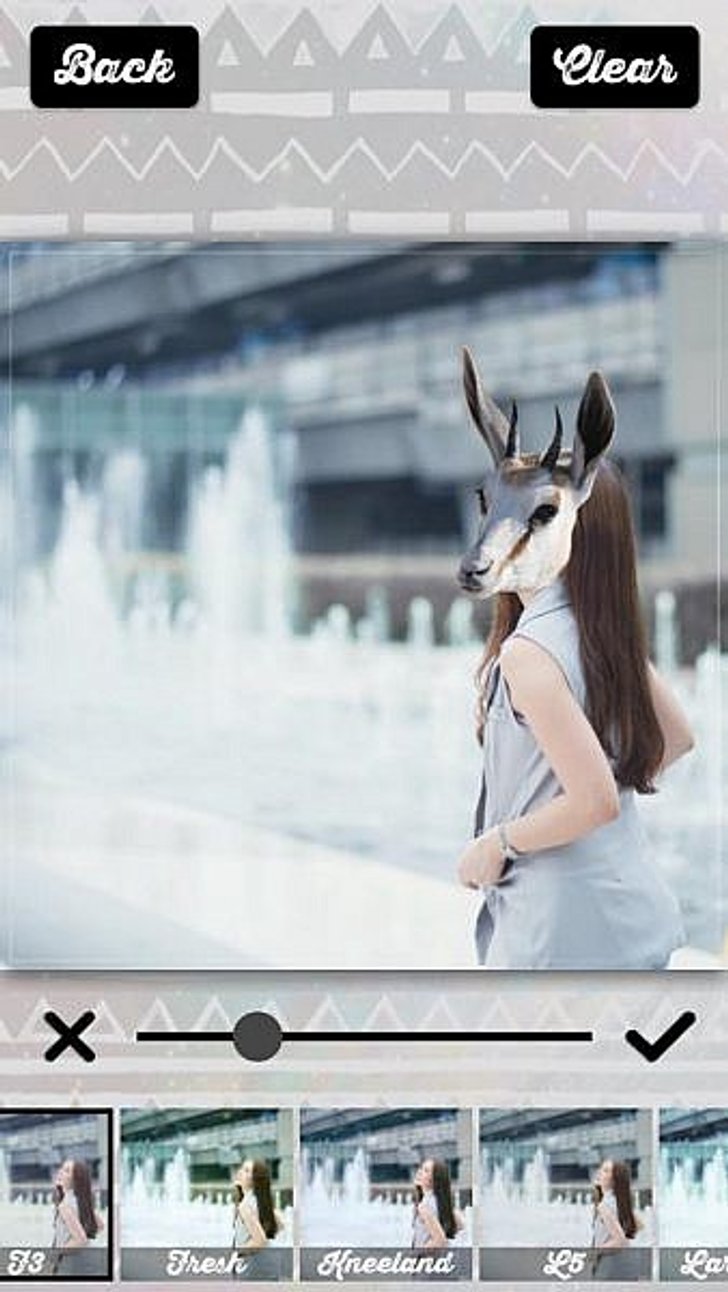Screen dimensions: 728x1292
Task: Go back using the Back button
Action: coord(114,67)
